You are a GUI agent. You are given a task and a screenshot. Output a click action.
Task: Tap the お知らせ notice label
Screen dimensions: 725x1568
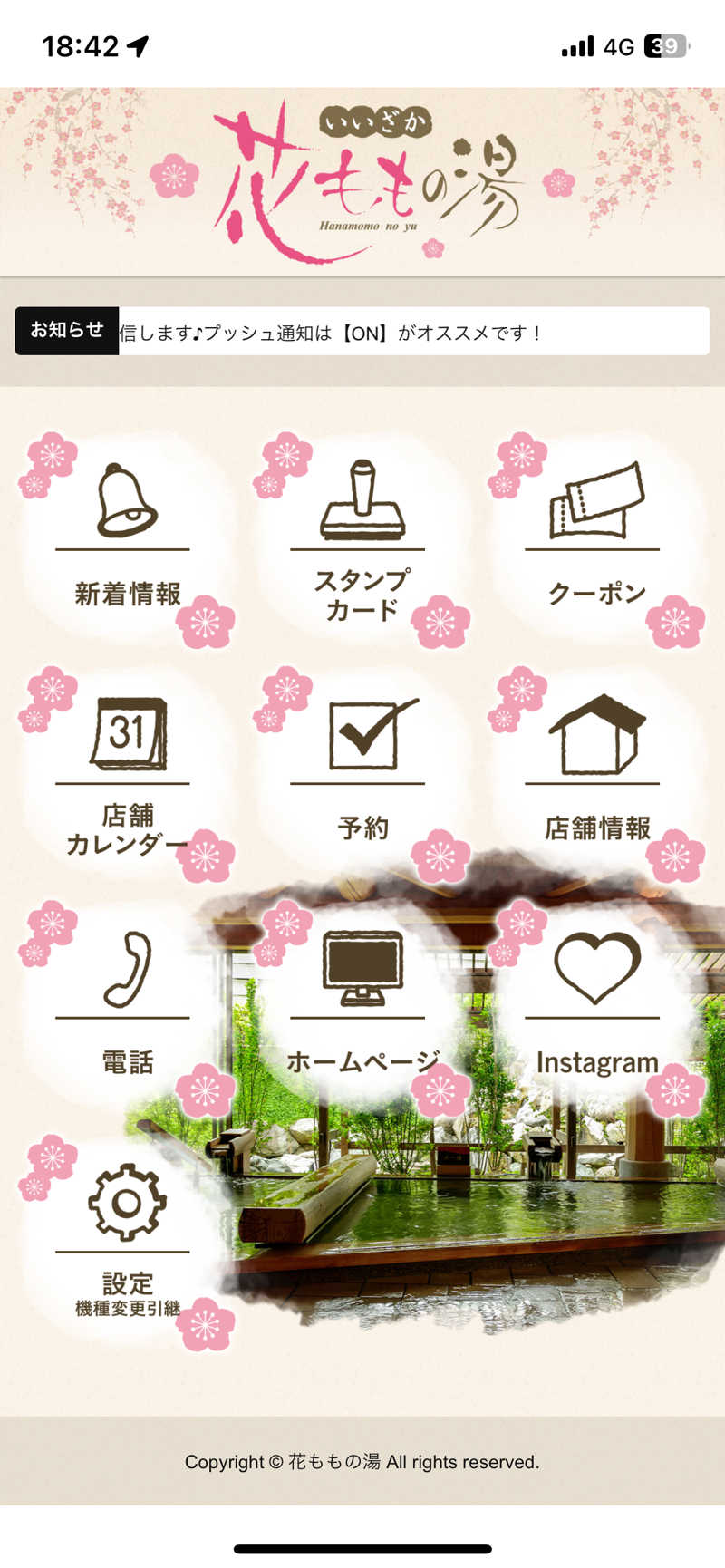click(65, 330)
